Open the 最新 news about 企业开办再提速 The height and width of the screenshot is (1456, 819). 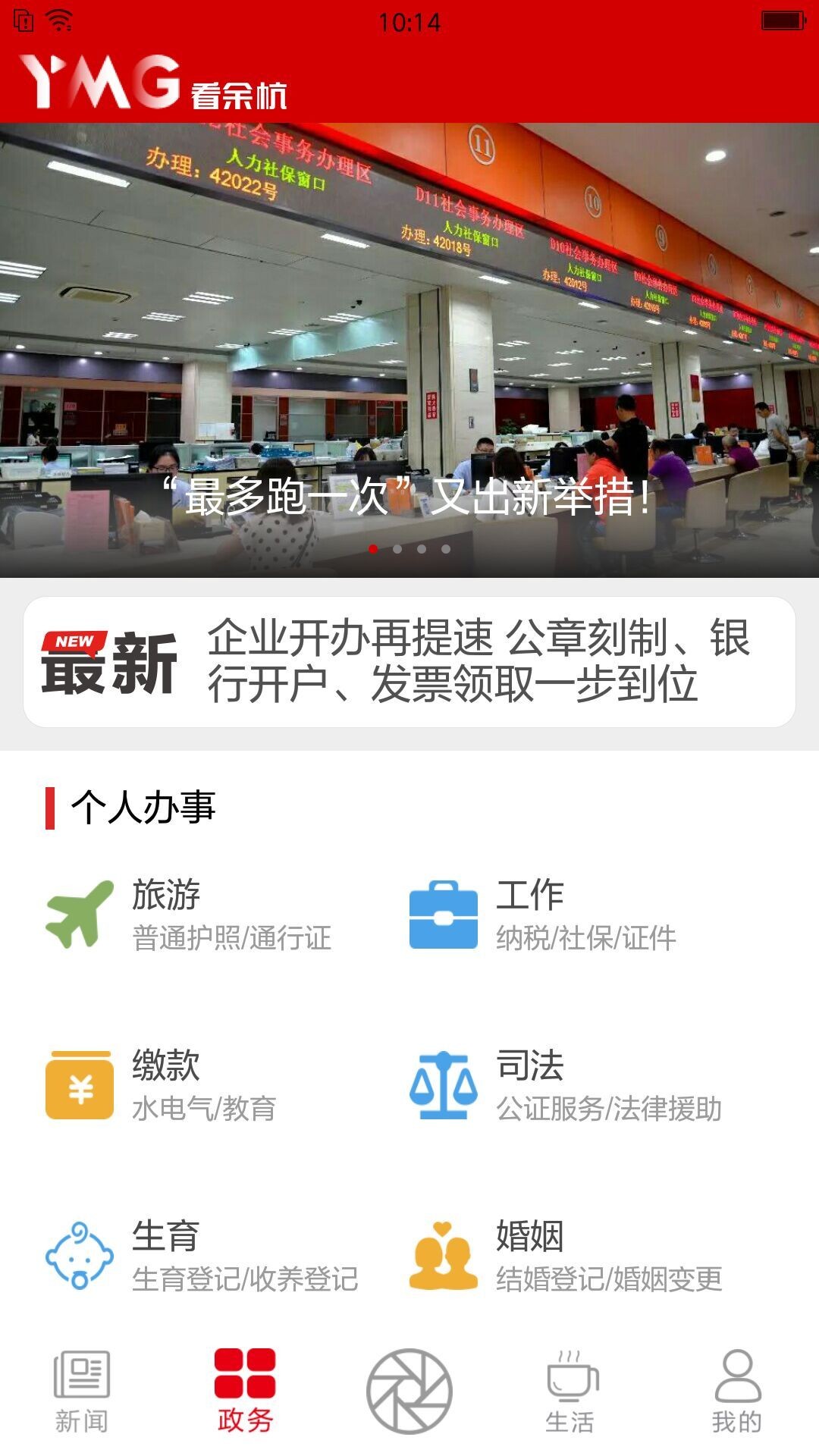pyautogui.click(x=409, y=661)
